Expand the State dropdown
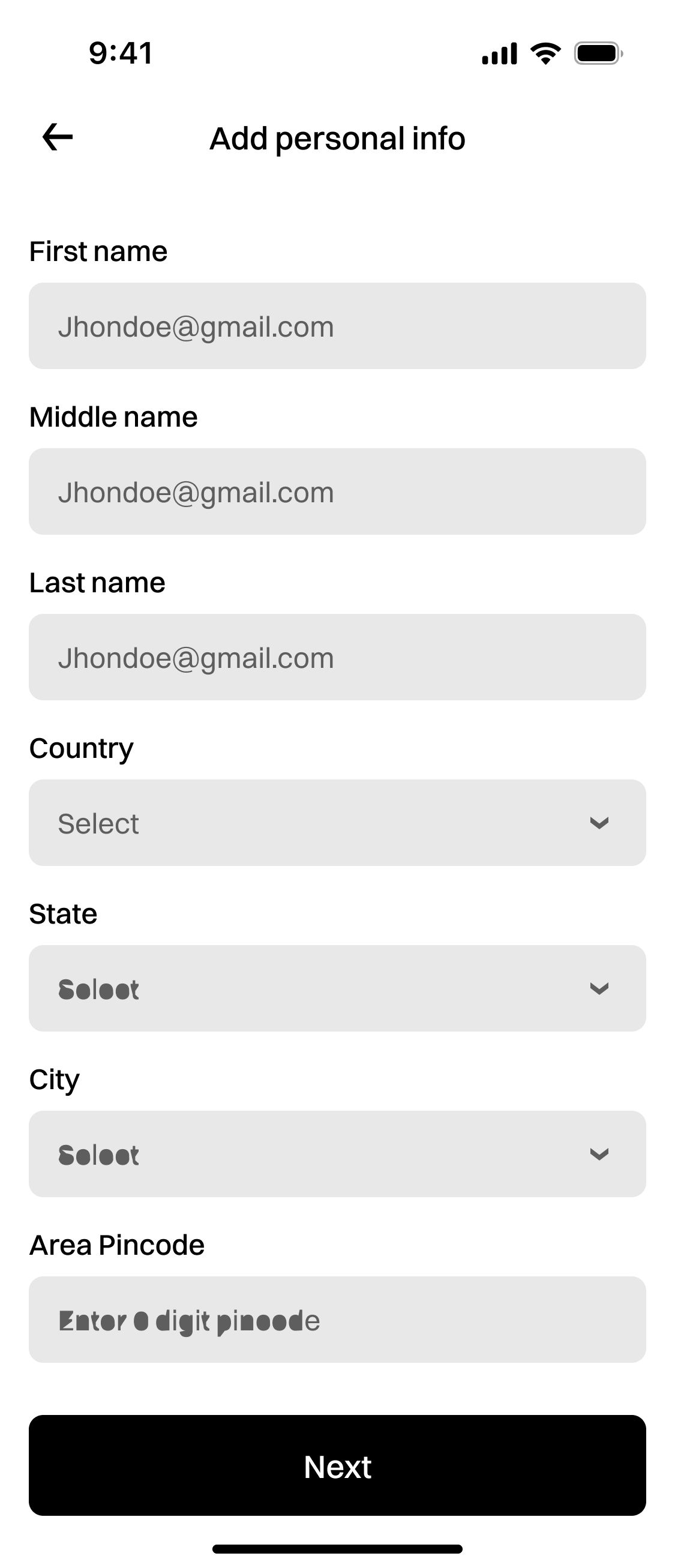Viewport: 675px width, 1568px height. [337, 988]
